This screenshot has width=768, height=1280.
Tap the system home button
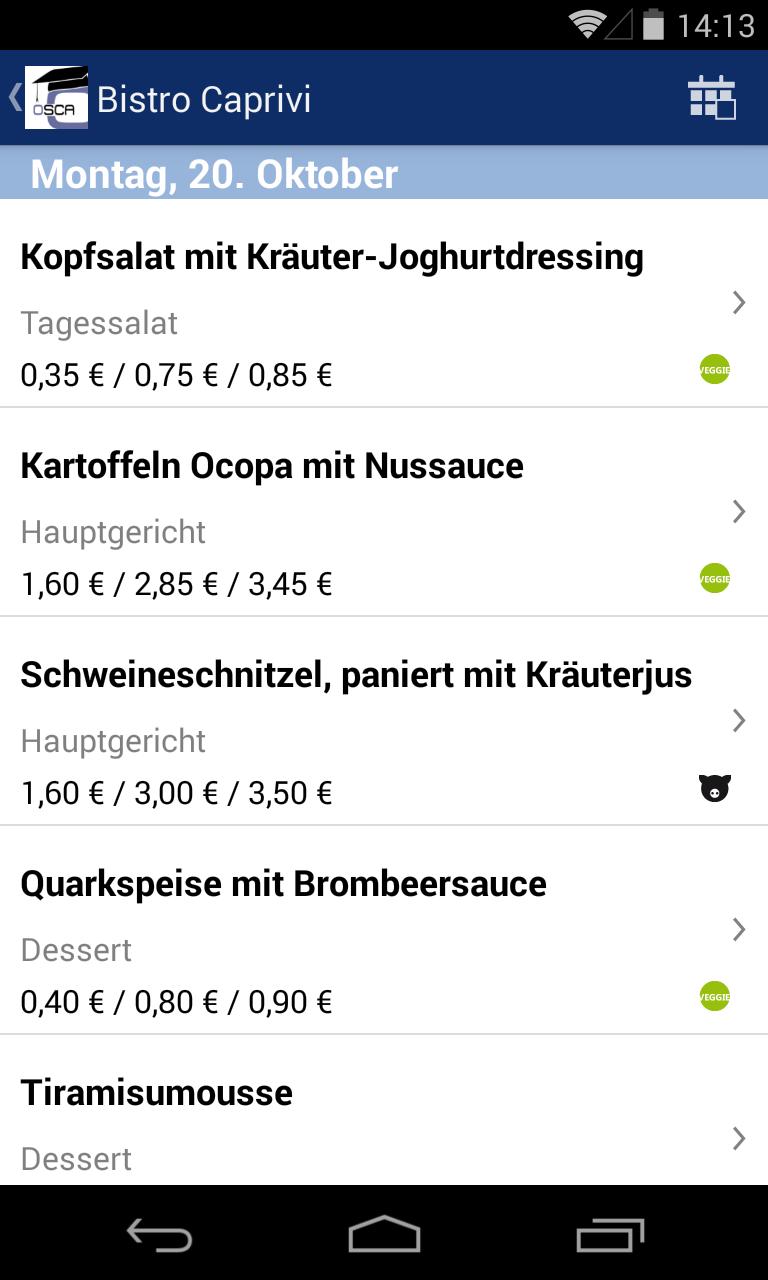[x=384, y=1235]
